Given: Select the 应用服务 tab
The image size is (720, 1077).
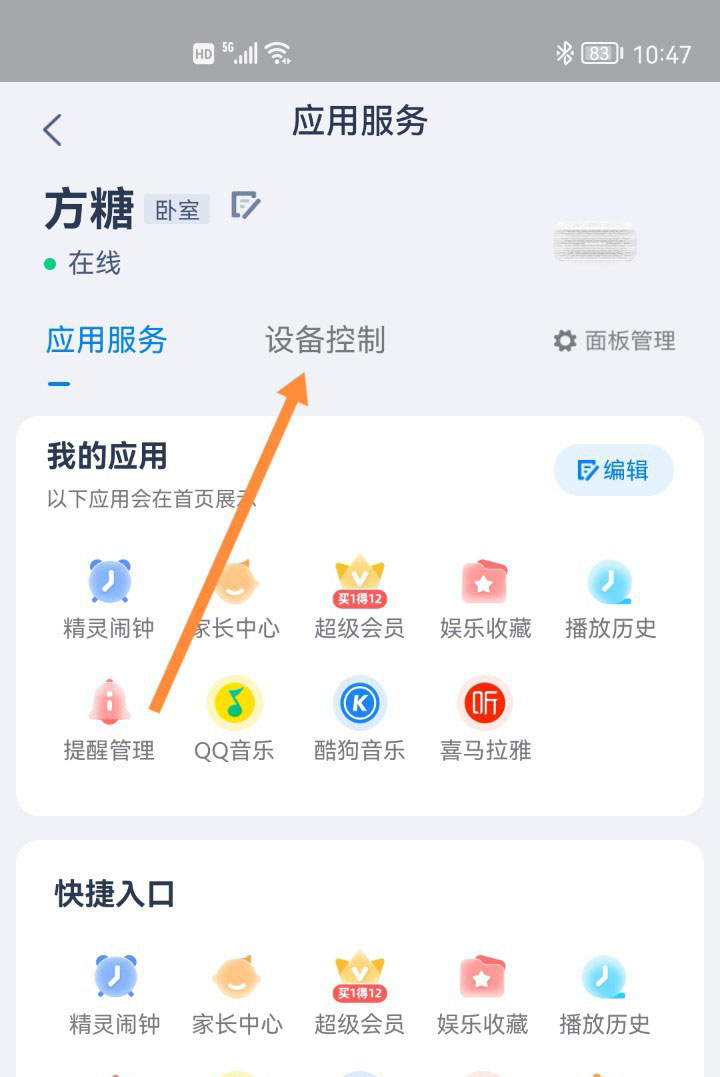Looking at the screenshot, I should coord(106,340).
